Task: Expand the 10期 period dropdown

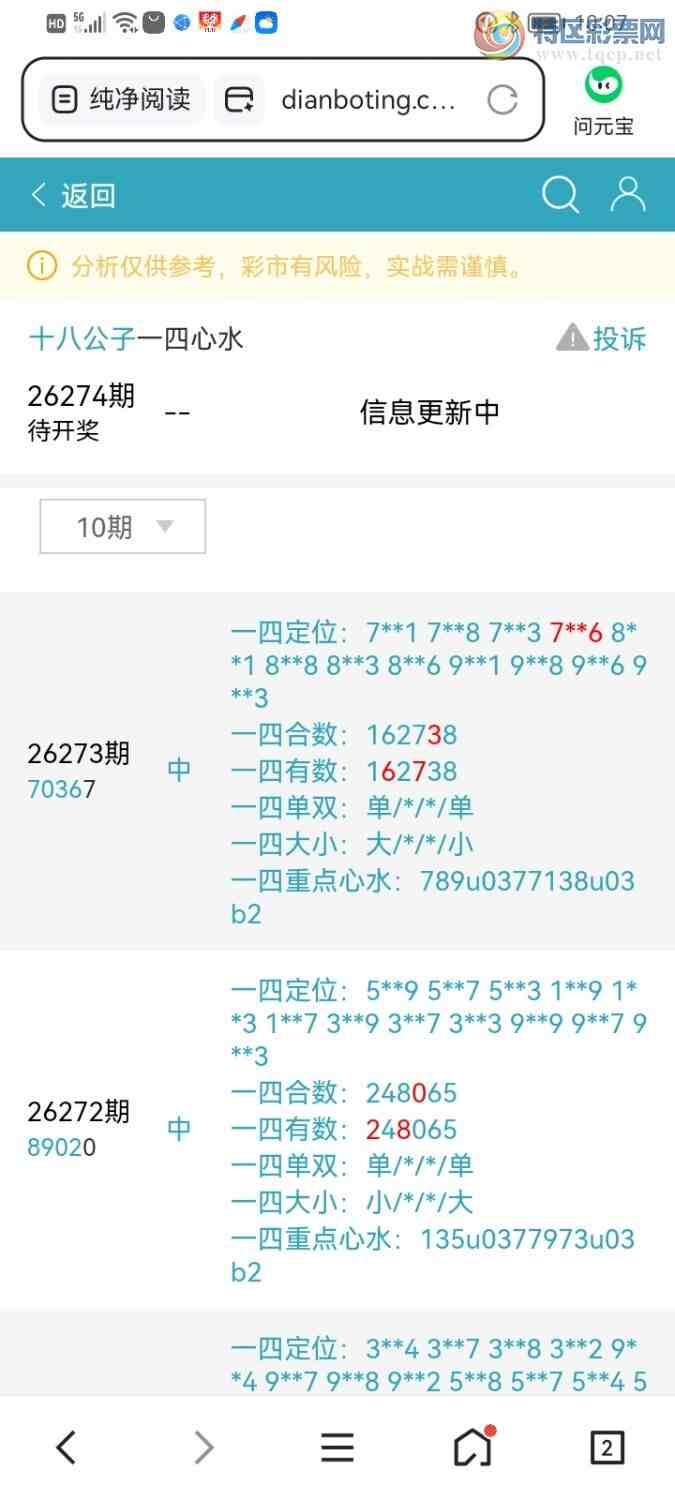Action: pyautogui.click(x=123, y=526)
